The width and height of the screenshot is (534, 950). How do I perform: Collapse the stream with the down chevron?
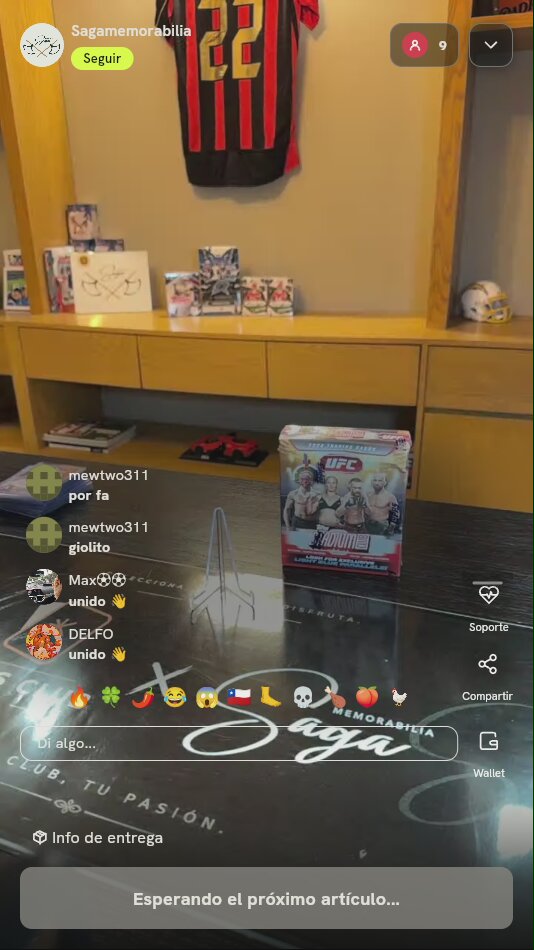491,45
